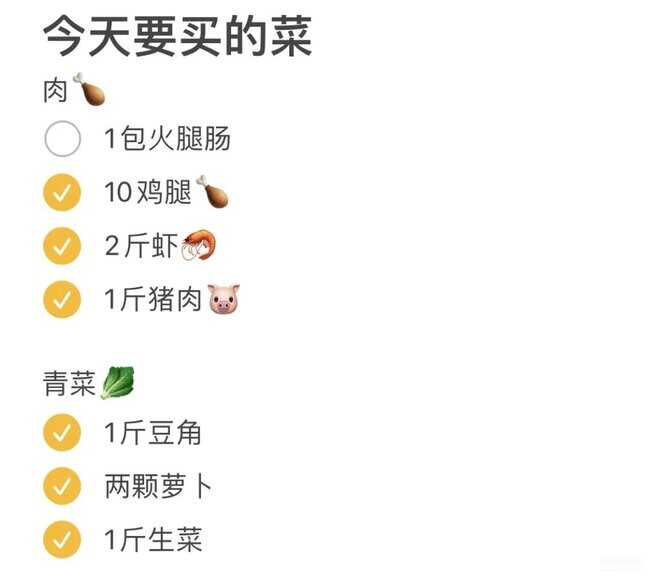Viewport: 648px width, 578px height.
Task: Check off 1包火腿肠 item
Action: (62, 139)
